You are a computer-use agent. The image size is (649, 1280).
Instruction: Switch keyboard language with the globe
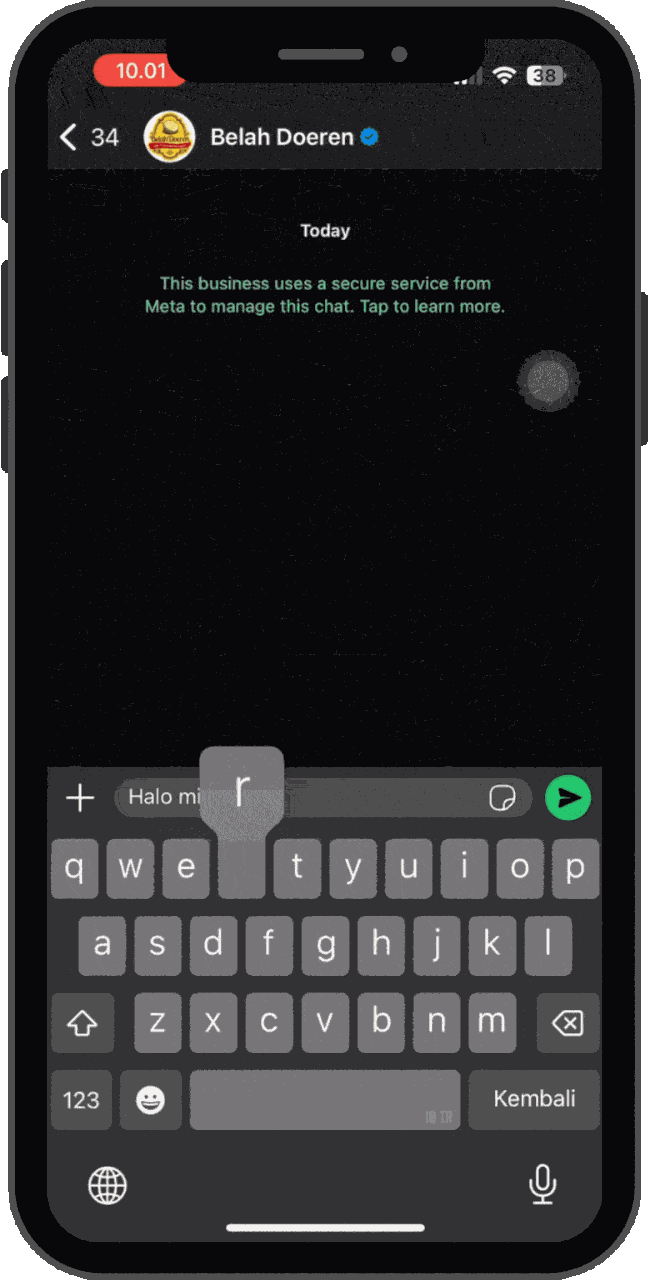107,1185
